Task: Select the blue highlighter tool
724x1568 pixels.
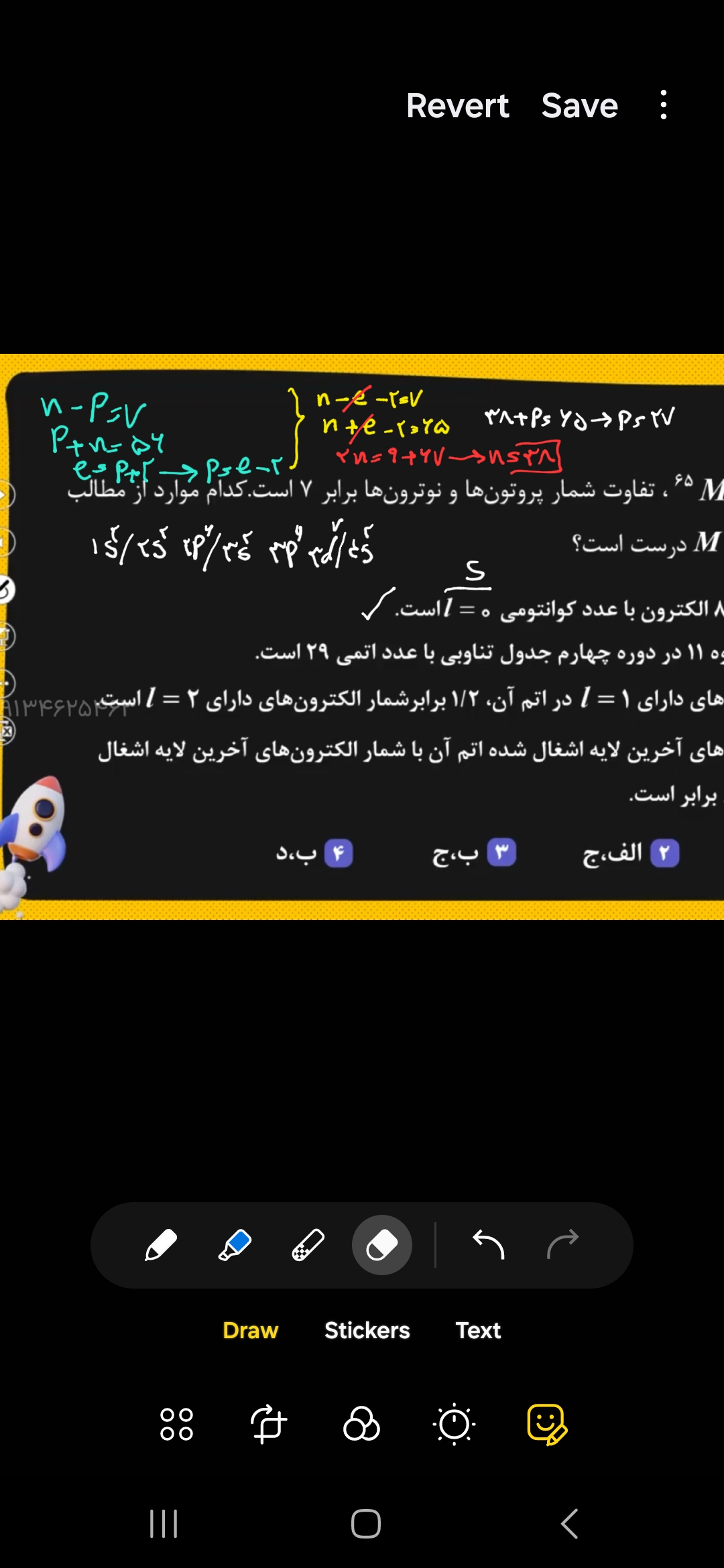Action: click(235, 1245)
